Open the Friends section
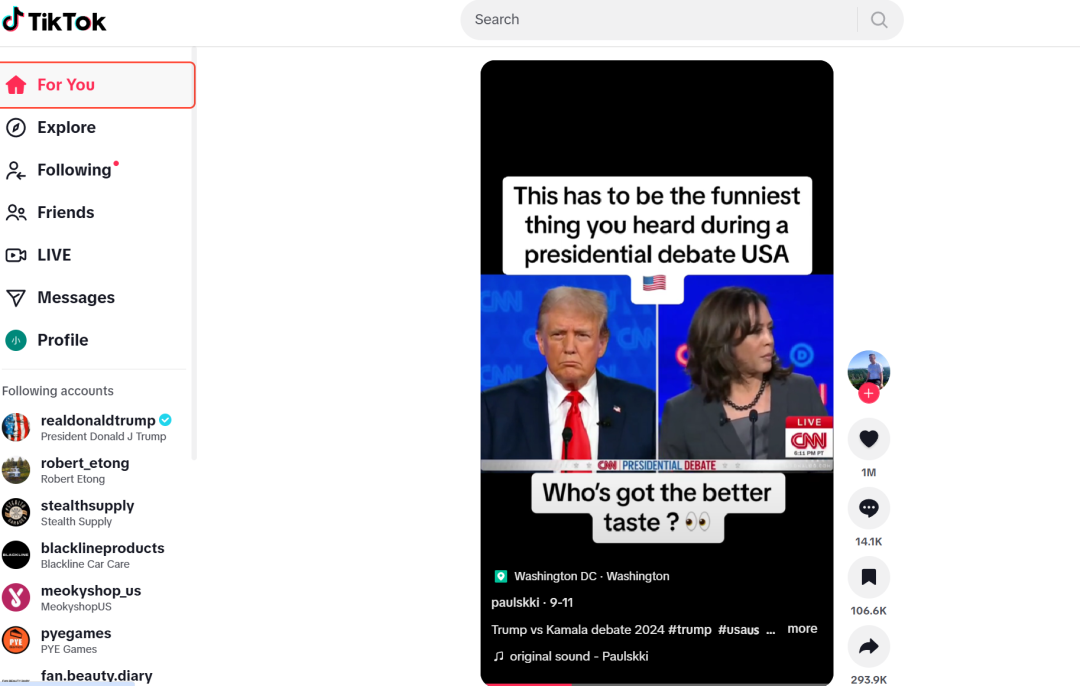The width and height of the screenshot is (1080, 686). point(65,212)
